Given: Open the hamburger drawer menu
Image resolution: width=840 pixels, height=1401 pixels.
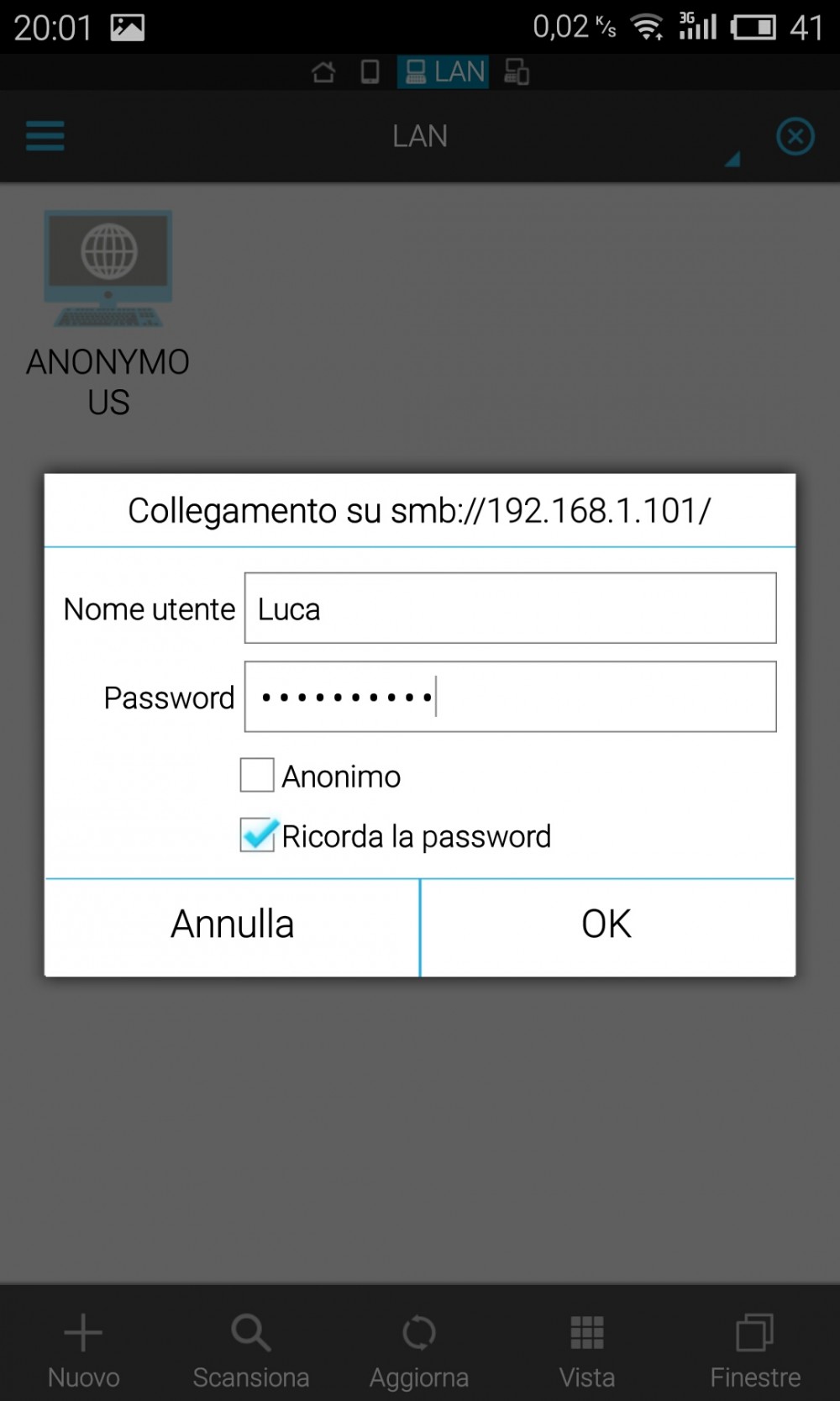Looking at the screenshot, I should pyautogui.click(x=45, y=136).
